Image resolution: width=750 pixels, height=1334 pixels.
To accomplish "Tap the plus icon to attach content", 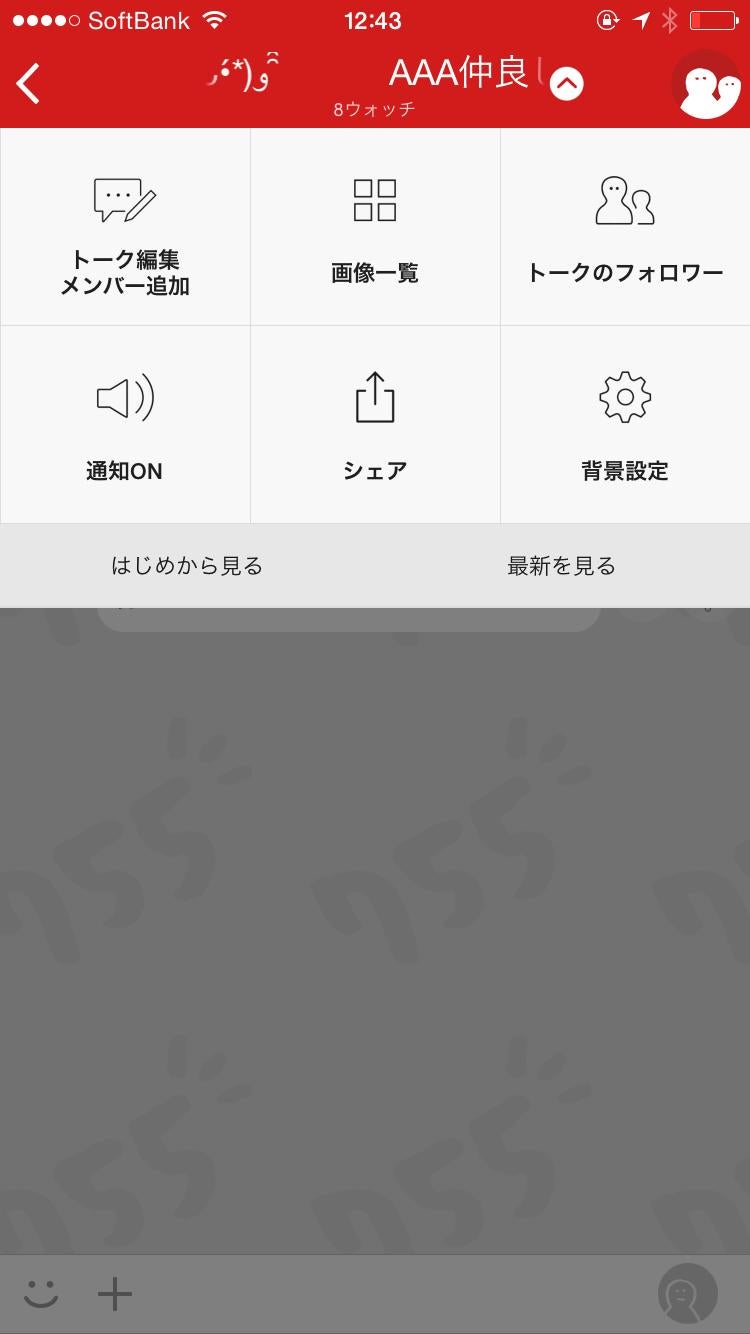I will 114,1294.
